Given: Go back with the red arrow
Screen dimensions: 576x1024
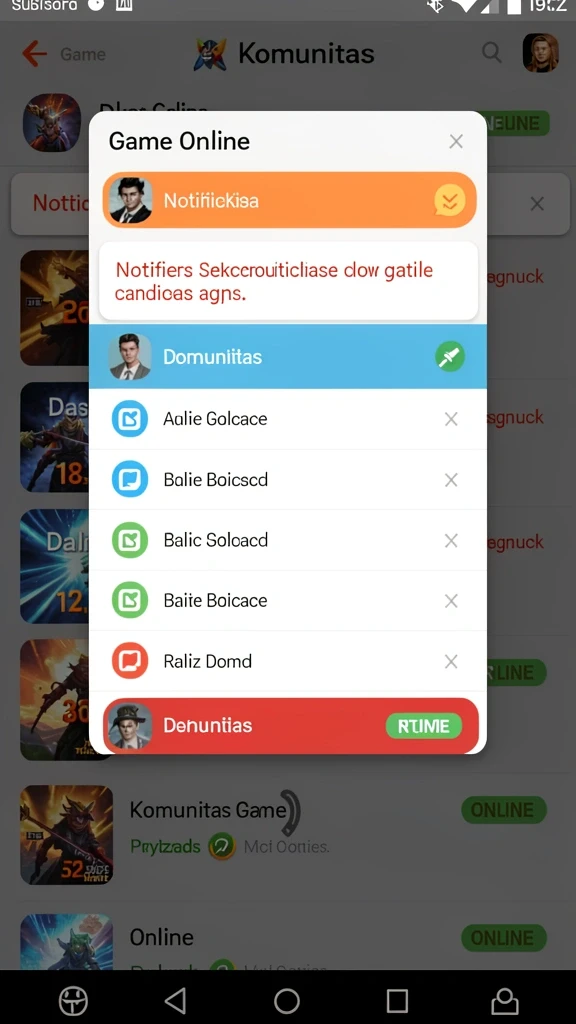Looking at the screenshot, I should tap(34, 54).
